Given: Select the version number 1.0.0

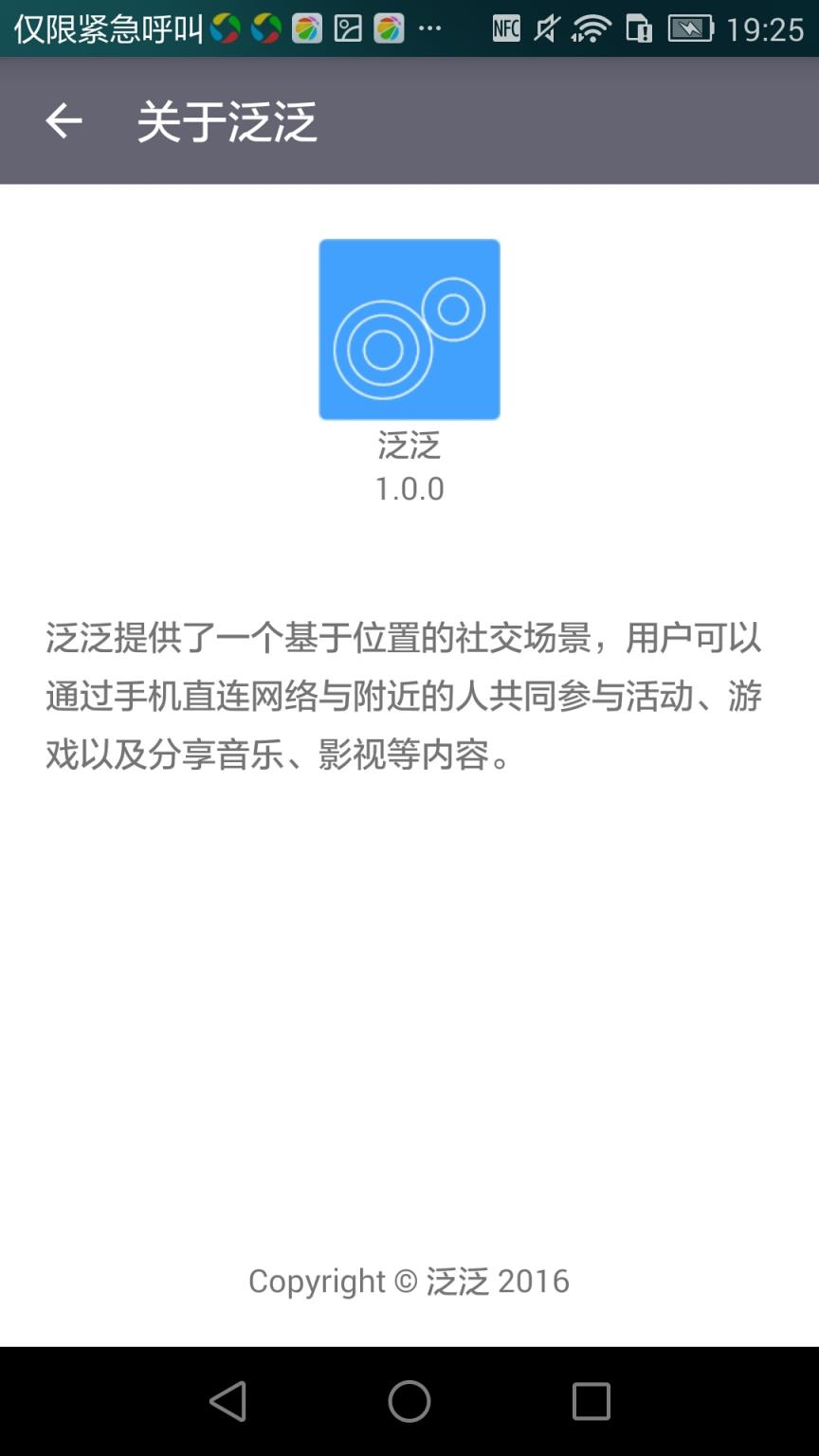Looking at the screenshot, I should [409, 489].
